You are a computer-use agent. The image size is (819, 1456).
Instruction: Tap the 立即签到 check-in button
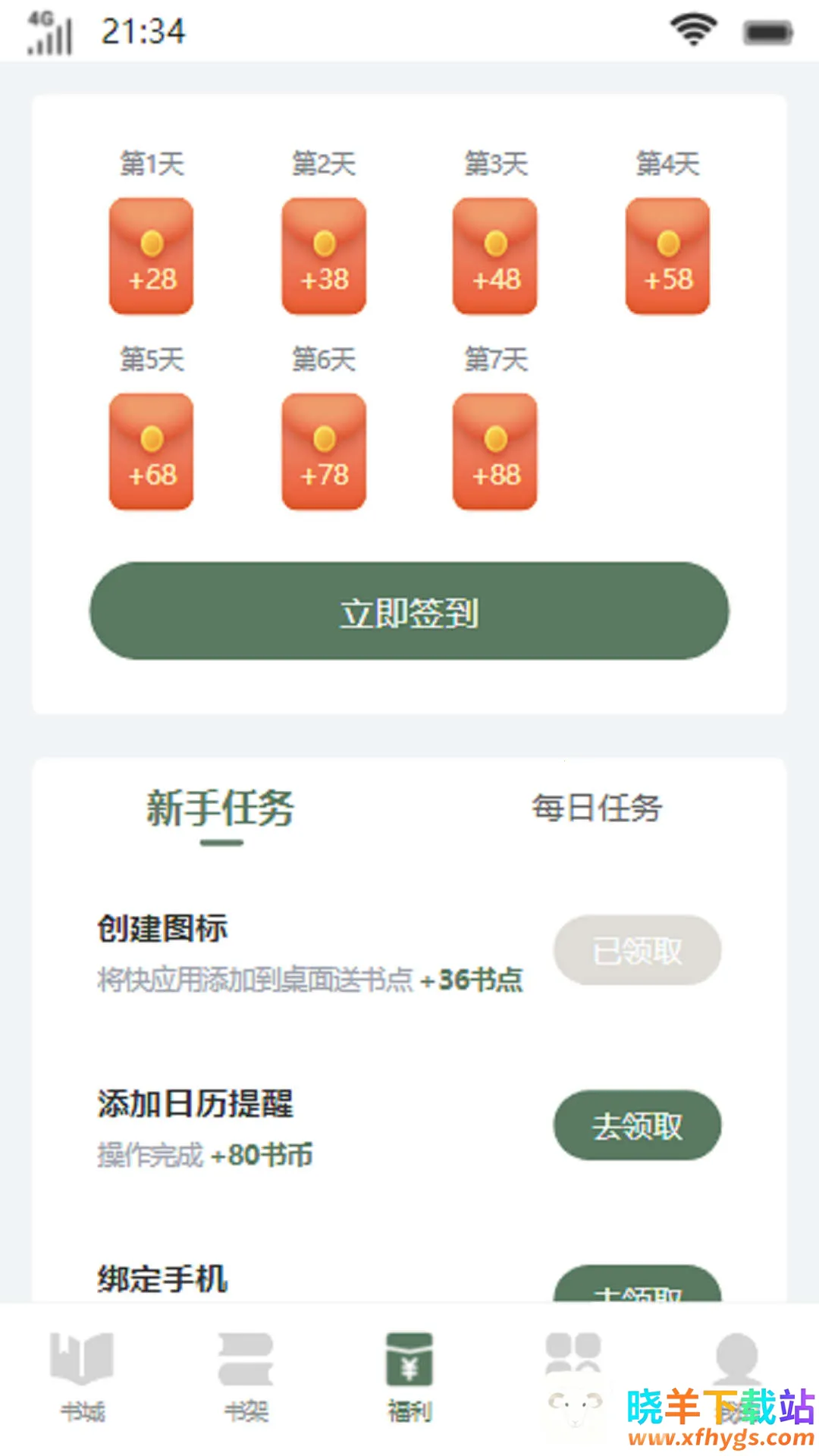pos(409,611)
